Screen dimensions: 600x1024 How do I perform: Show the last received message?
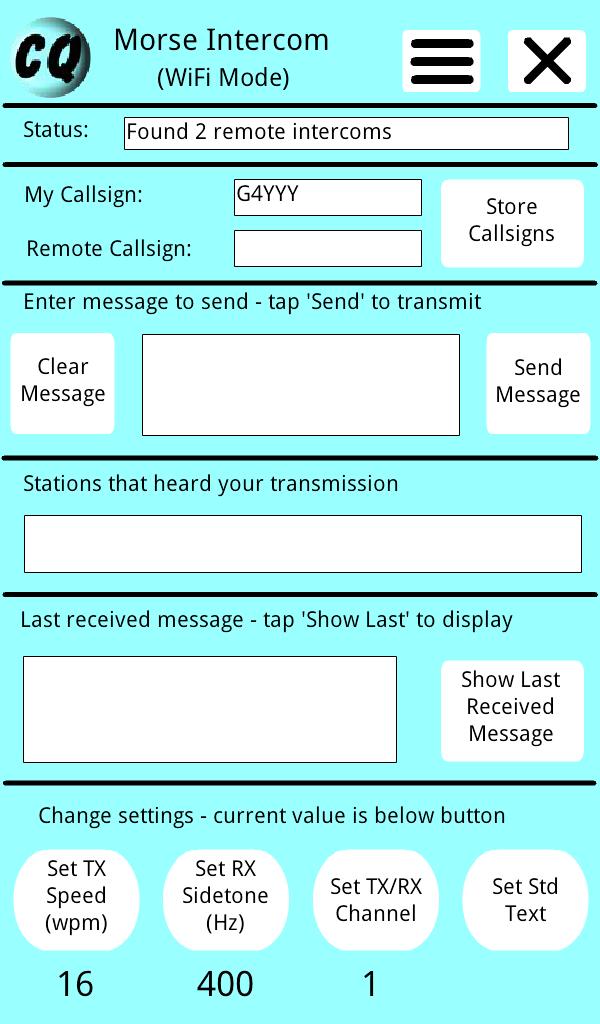point(511,709)
